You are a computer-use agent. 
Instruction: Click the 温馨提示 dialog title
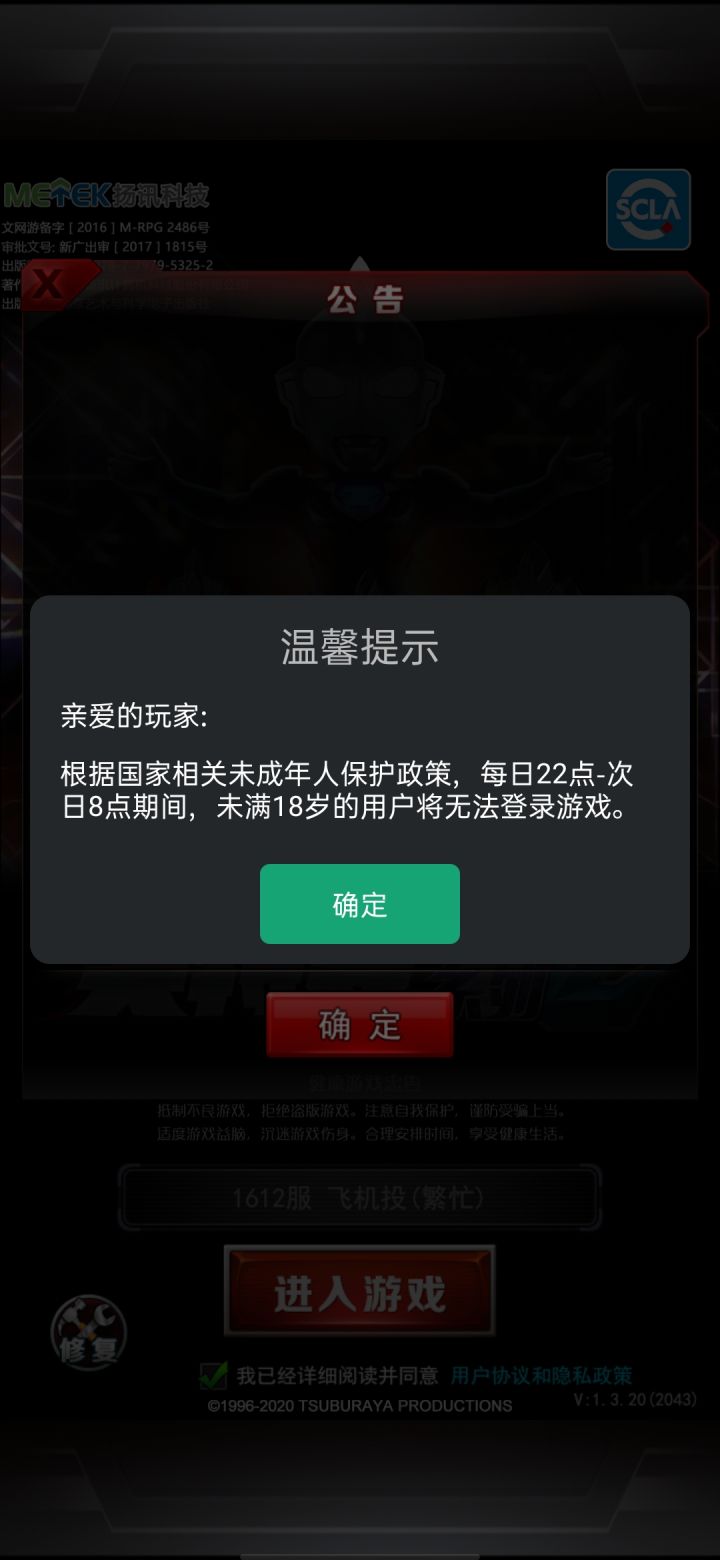tap(360, 646)
